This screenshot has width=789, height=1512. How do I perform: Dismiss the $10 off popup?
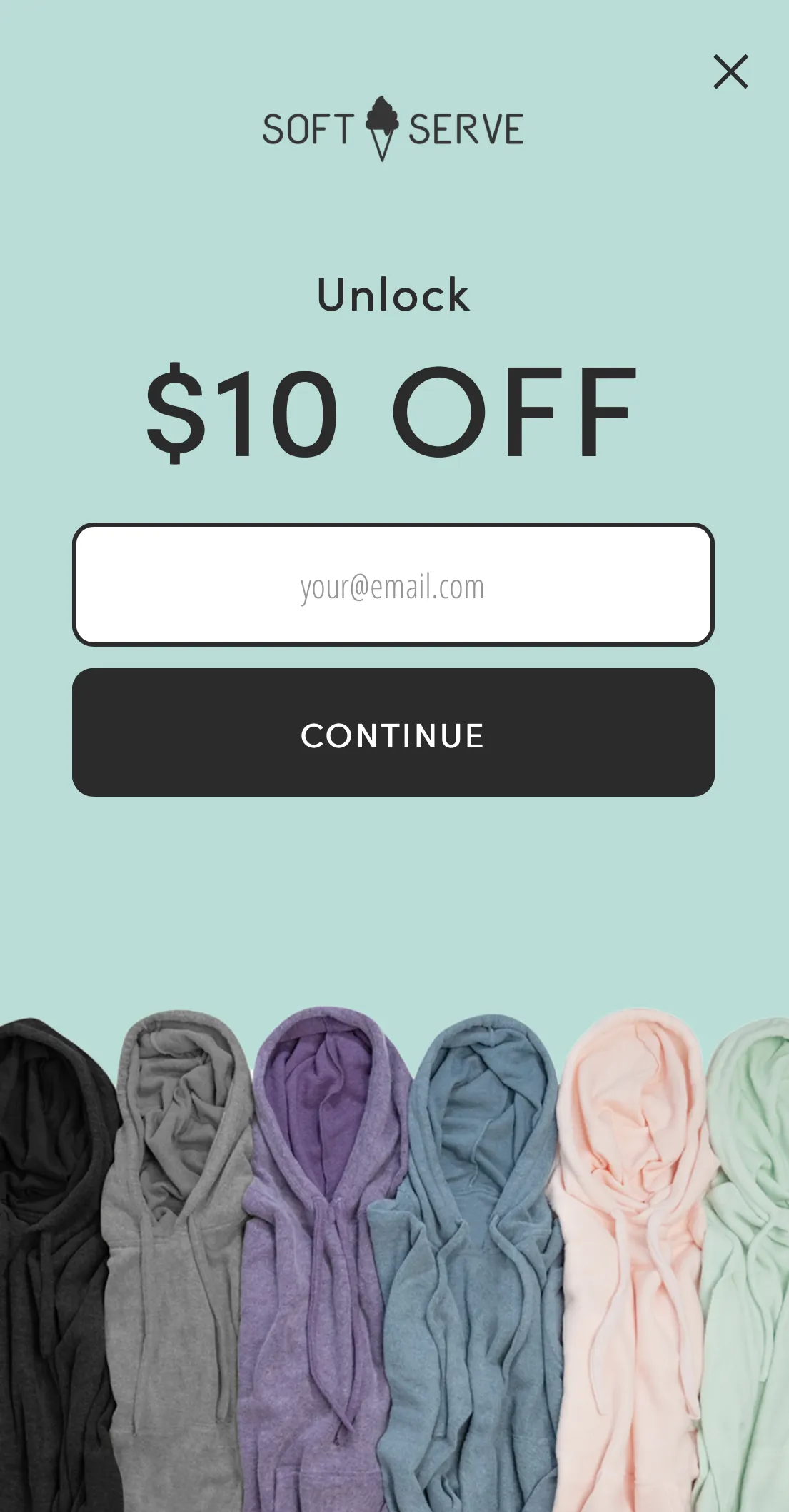point(730,71)
